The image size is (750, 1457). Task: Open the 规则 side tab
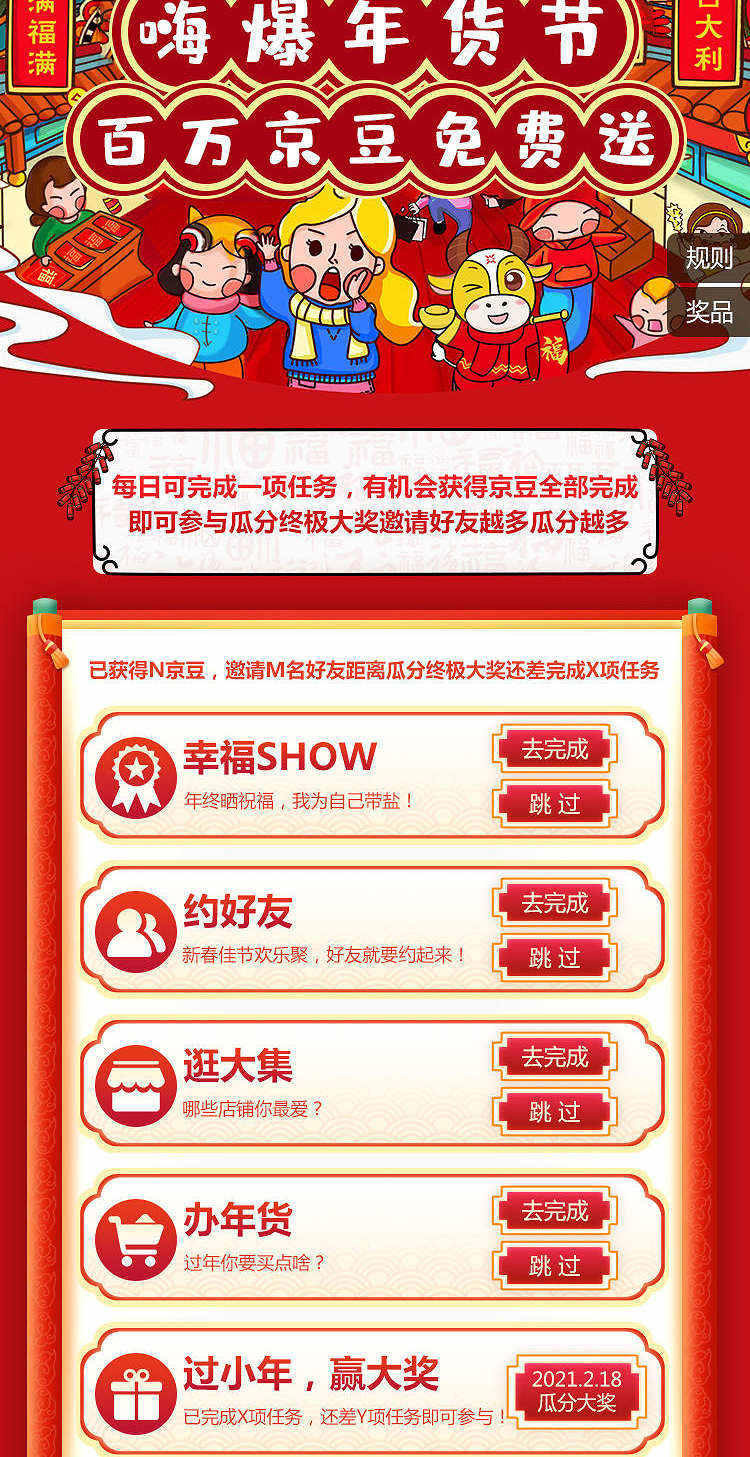point(709,258)
